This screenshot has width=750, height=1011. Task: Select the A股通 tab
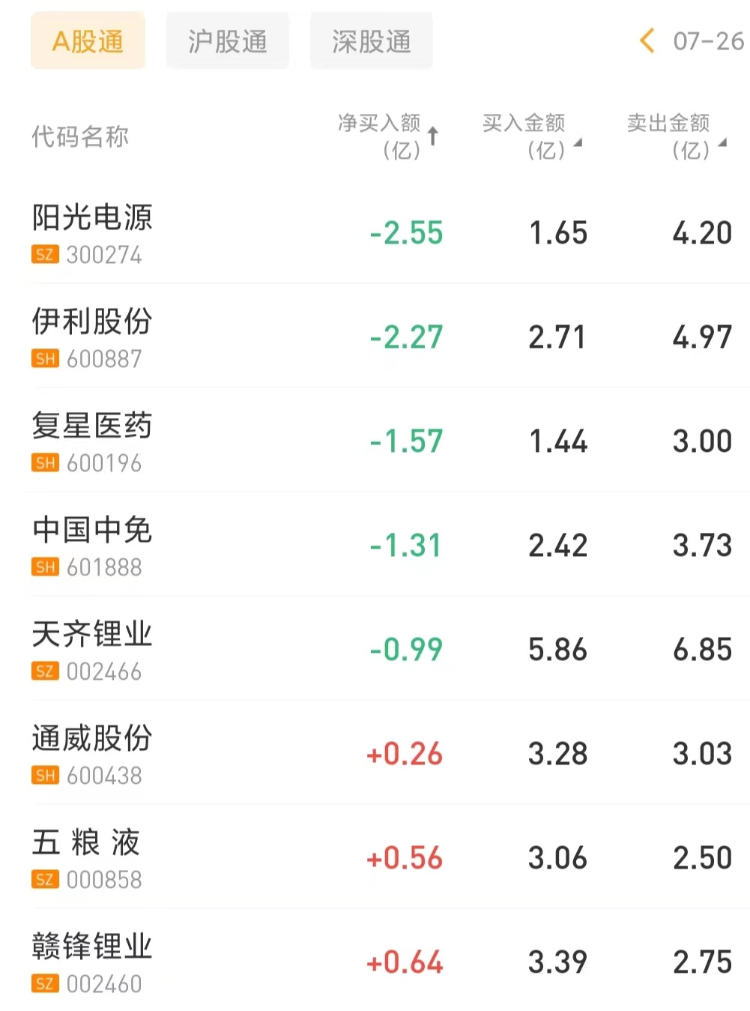click(x=88, y=41)
